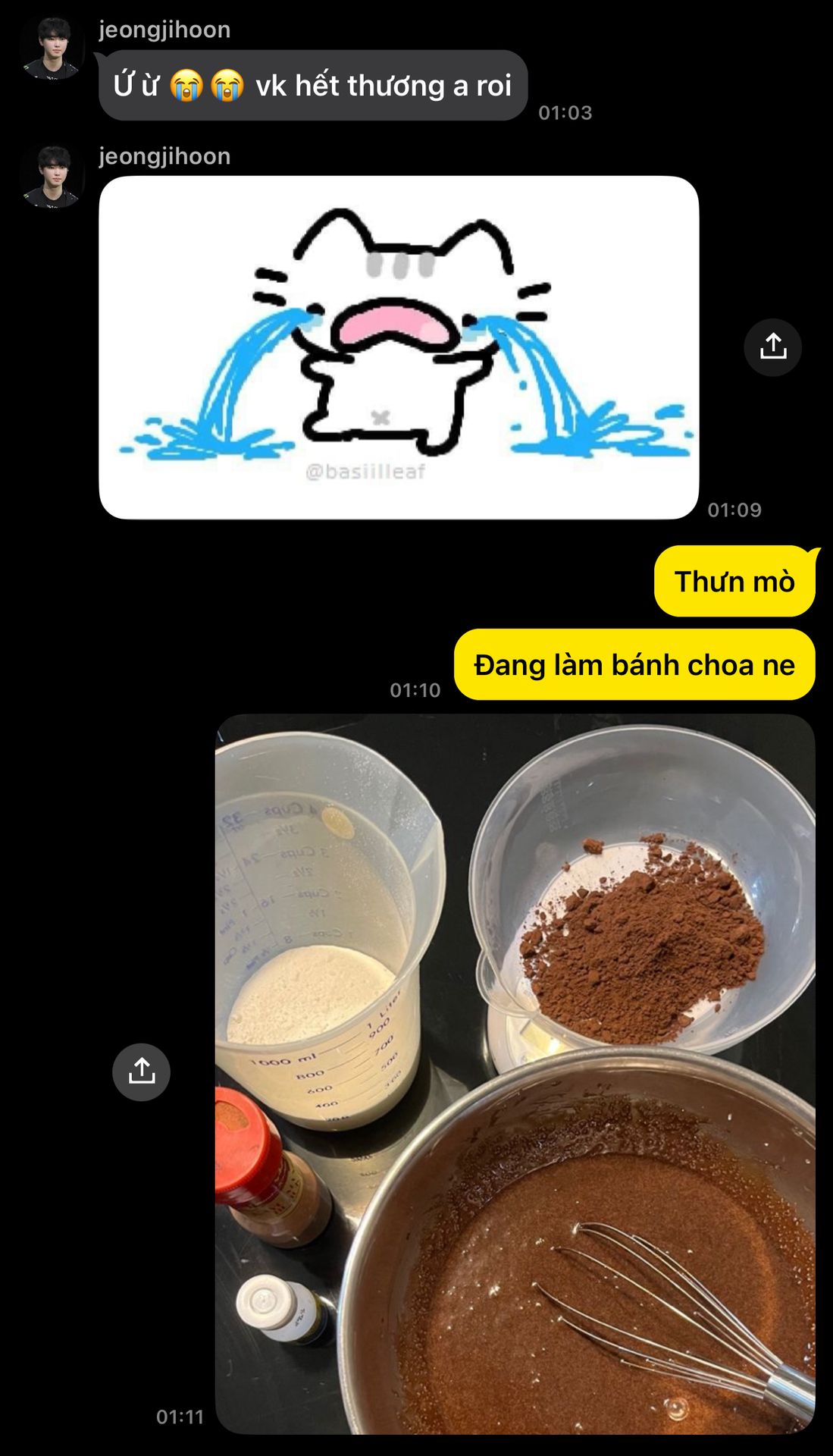Share the baking ingredients photo
Screen dimensions: 833x1456
141,1072
